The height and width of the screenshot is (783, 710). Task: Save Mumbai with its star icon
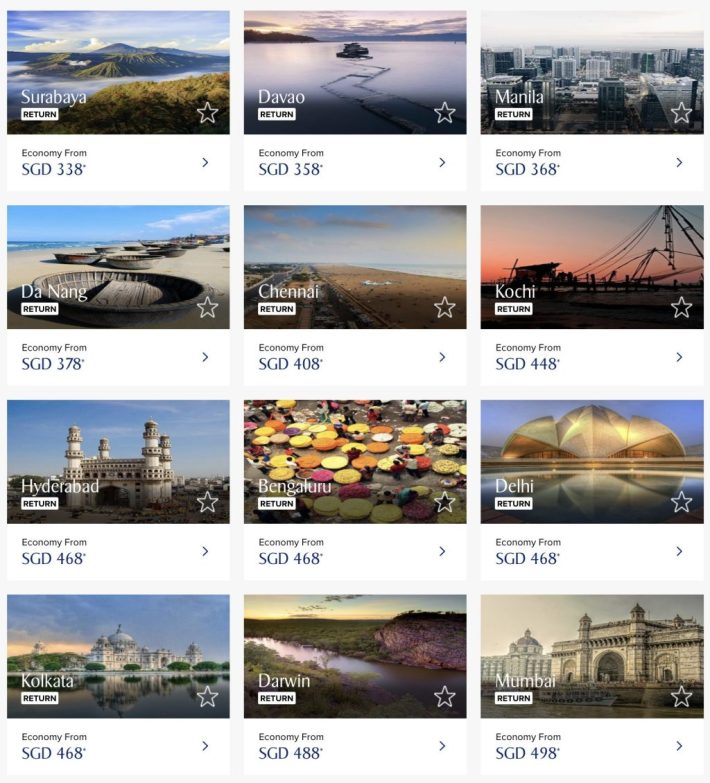(681, 697)
